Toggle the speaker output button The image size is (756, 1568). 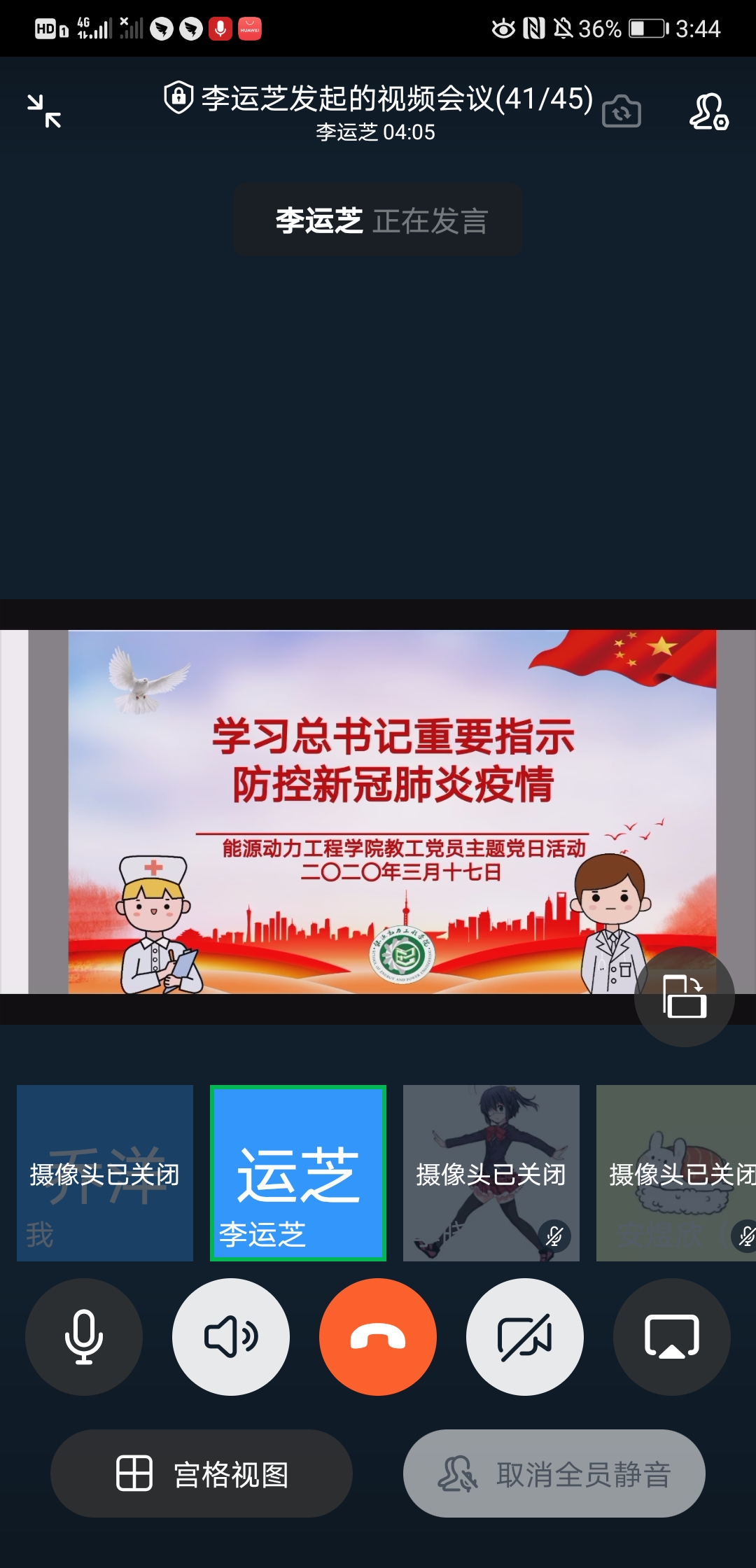point(231,1337)
